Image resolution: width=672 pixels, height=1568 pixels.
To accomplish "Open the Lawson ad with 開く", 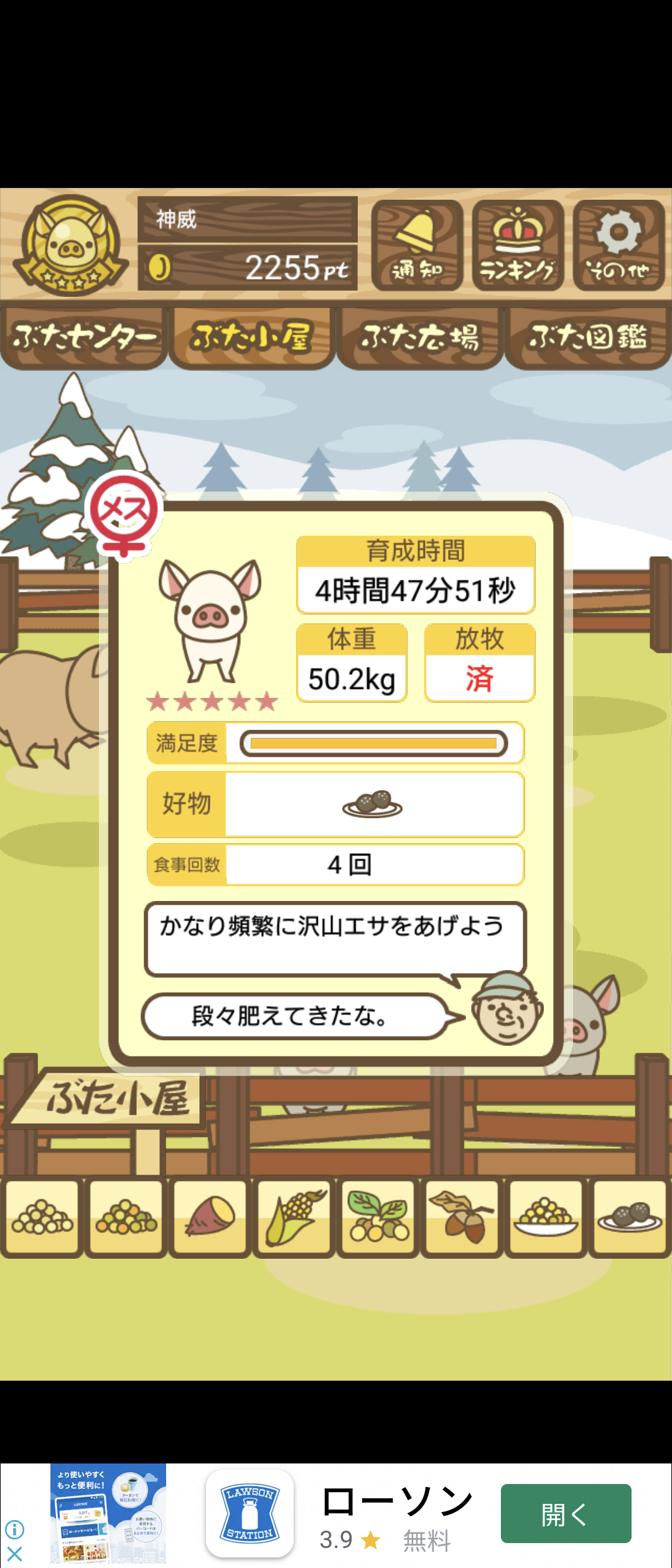I will (566, 1513).
